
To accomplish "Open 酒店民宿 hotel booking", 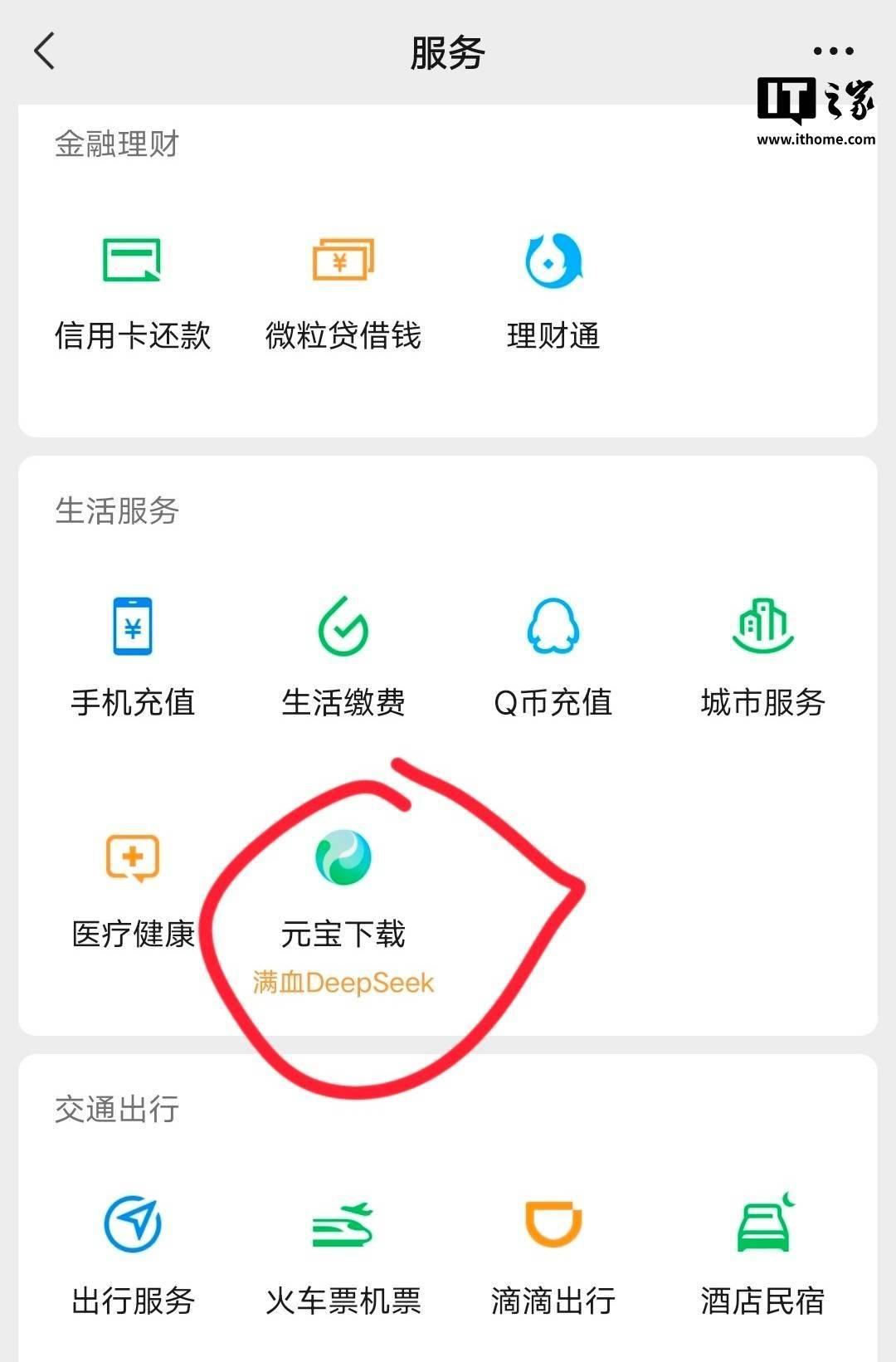I will 762,1255.
